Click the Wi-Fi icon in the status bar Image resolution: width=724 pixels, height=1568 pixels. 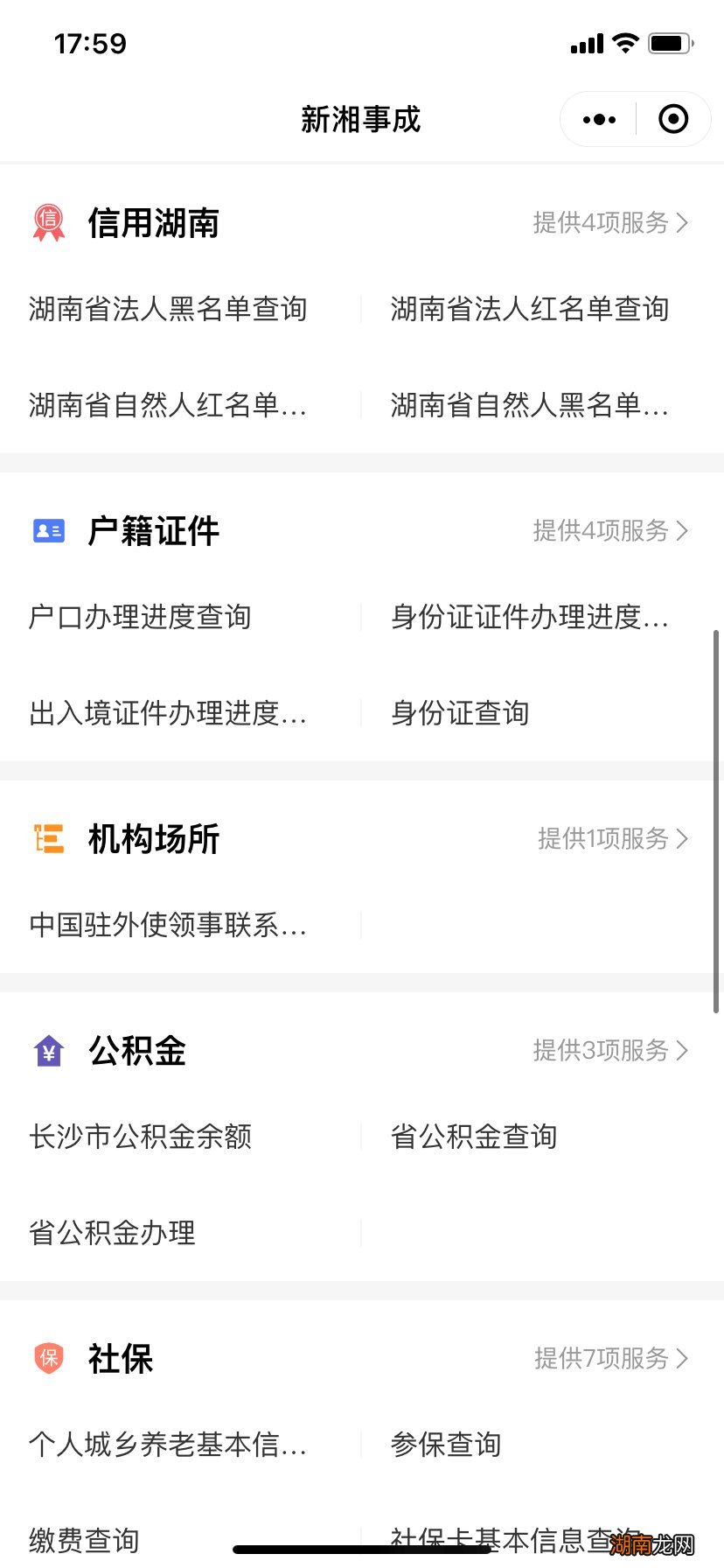tap(624, 42)
